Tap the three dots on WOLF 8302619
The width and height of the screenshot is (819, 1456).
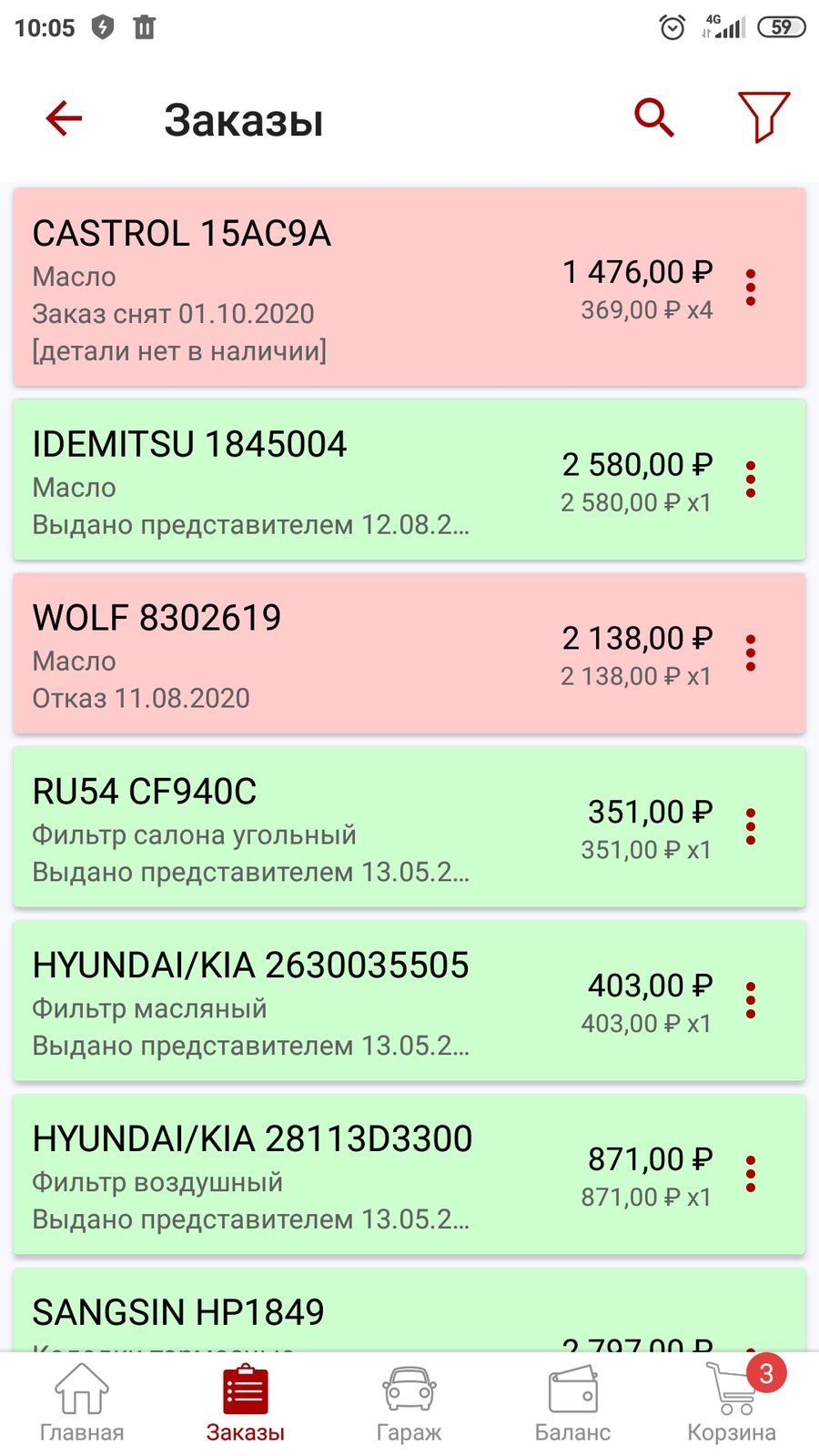click(x=751, y=653)
